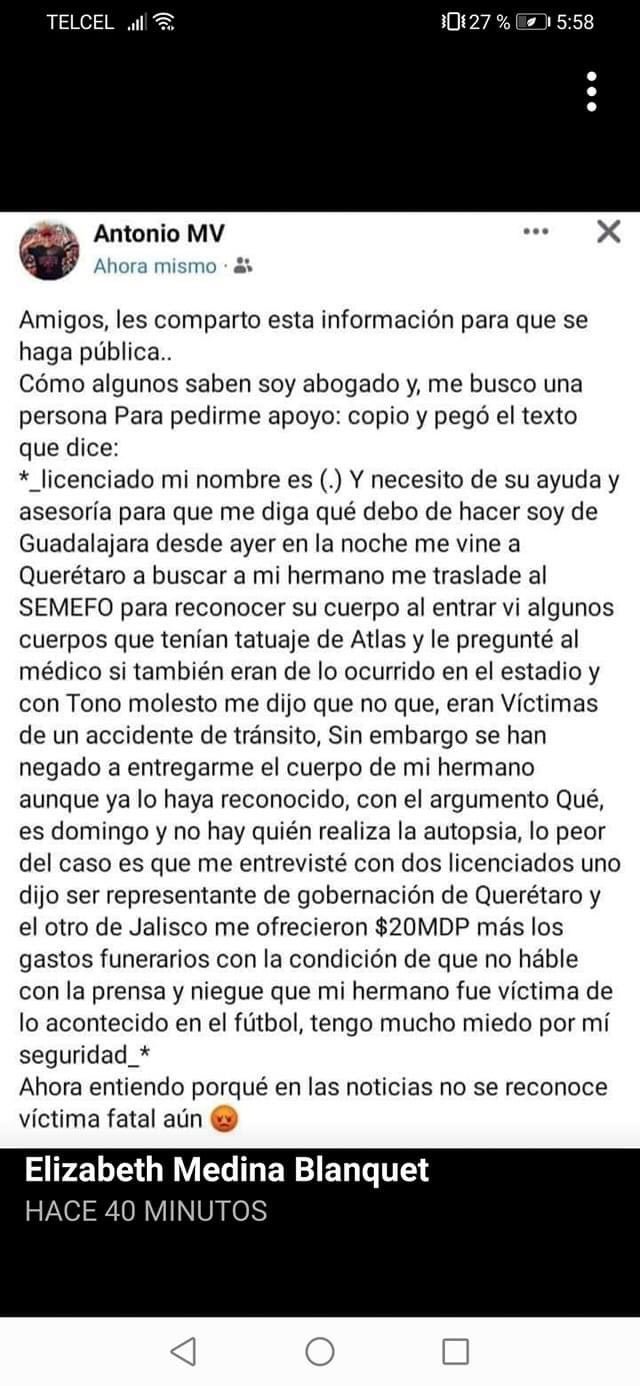The image size is (640, 1386).
Task: Open the vertical three-dot overflow menu
Action: (x=592, y=91)
